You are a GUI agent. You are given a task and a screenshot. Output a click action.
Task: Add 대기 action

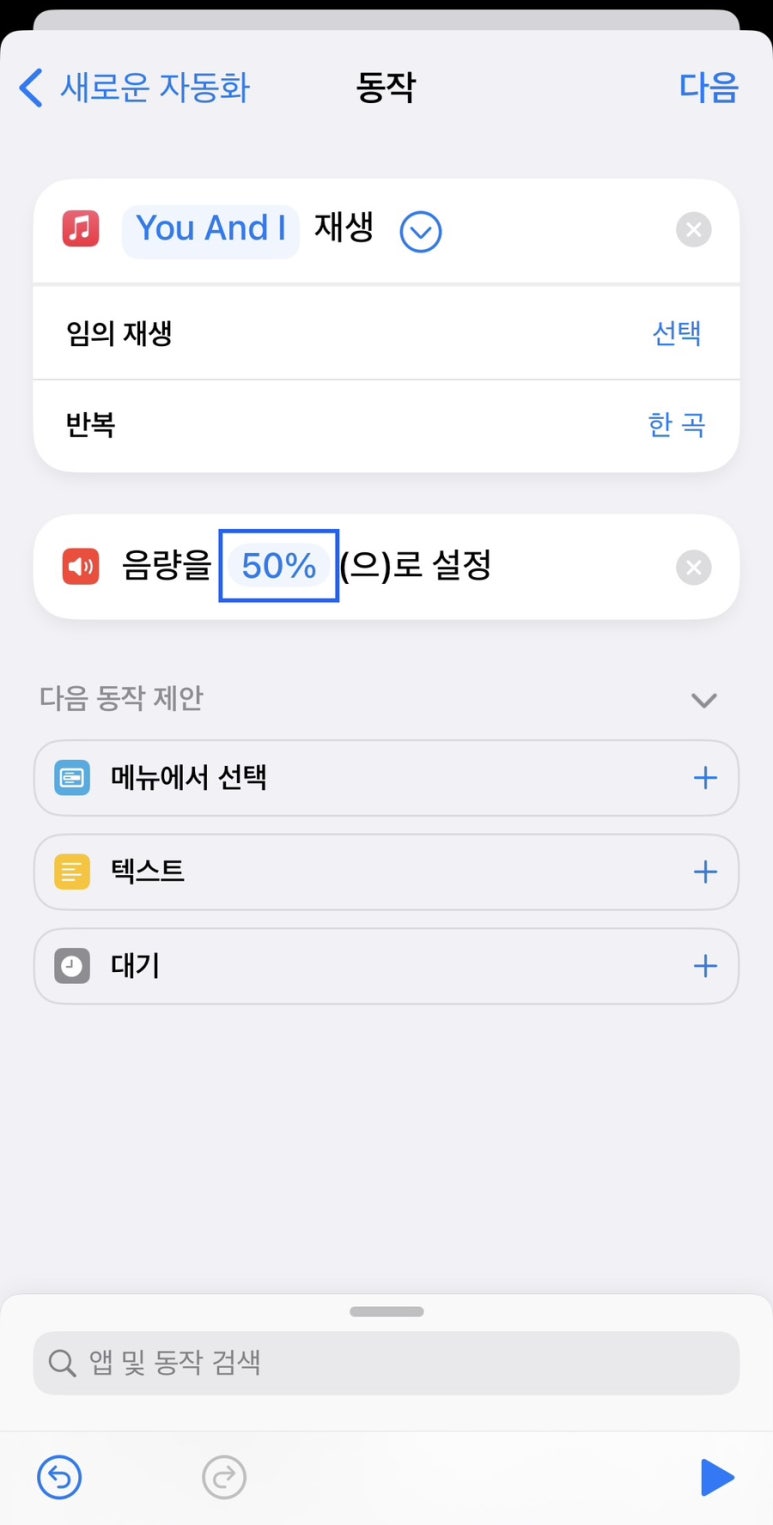tap(705, 966)
